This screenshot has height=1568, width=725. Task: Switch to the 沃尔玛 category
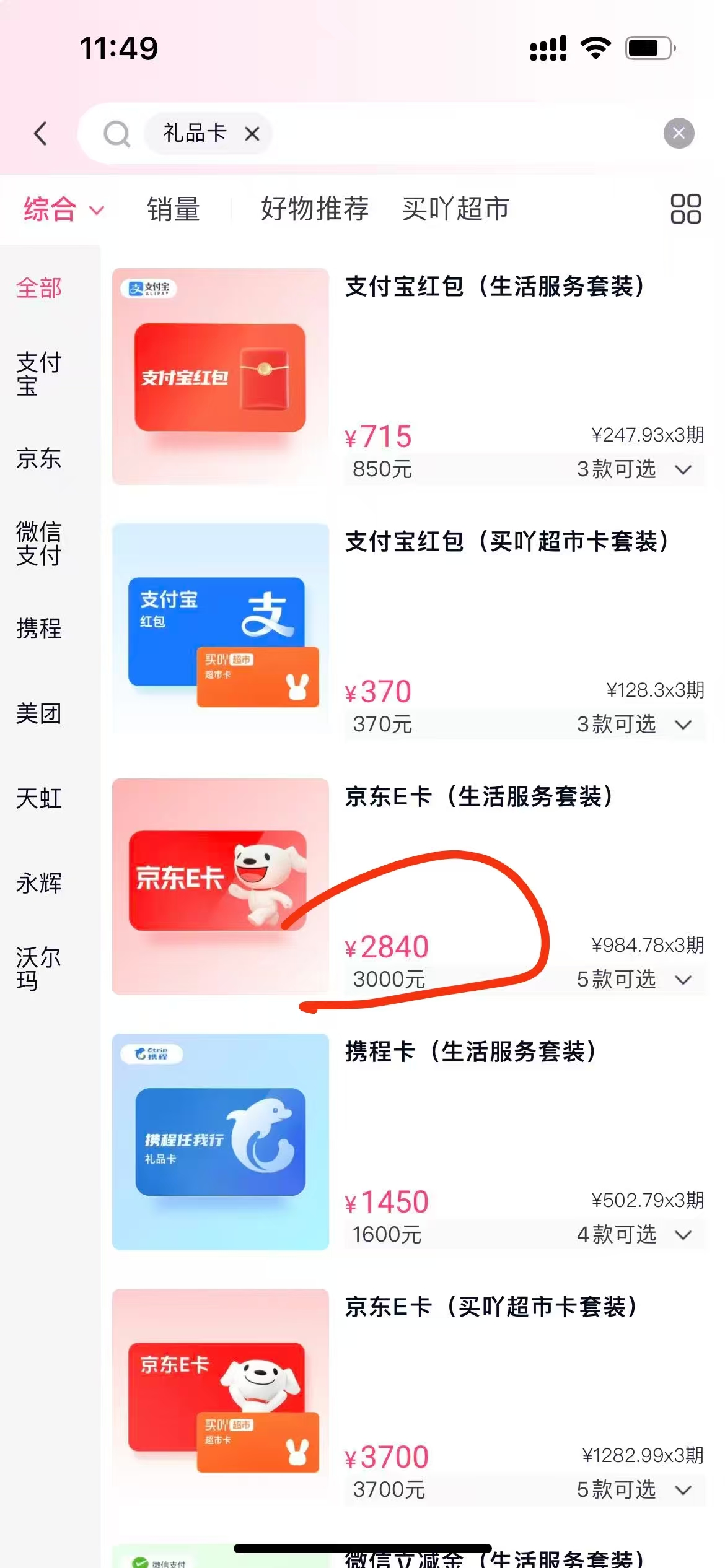click(37, 970)
